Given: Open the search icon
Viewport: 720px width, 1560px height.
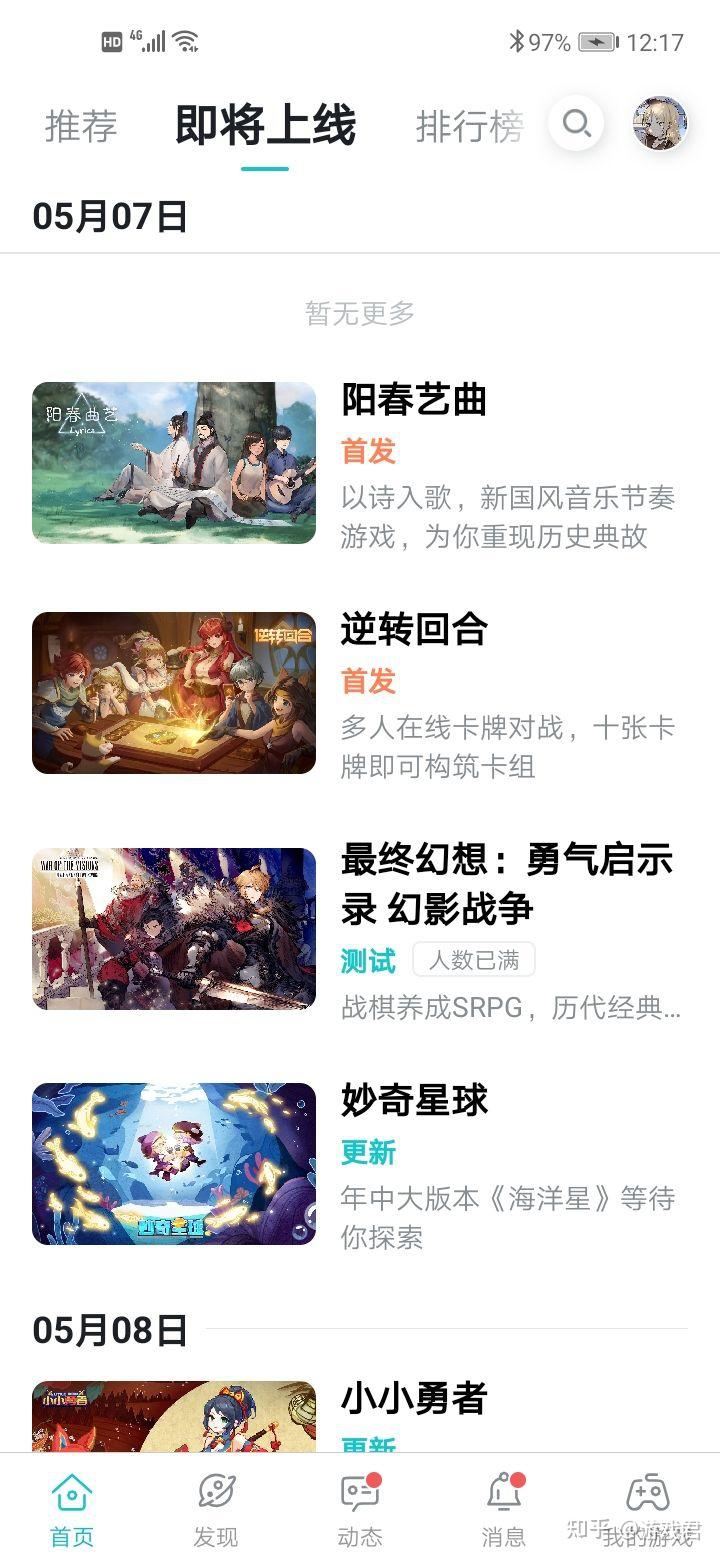Looking at the screenshot, I should click(576, 124).
